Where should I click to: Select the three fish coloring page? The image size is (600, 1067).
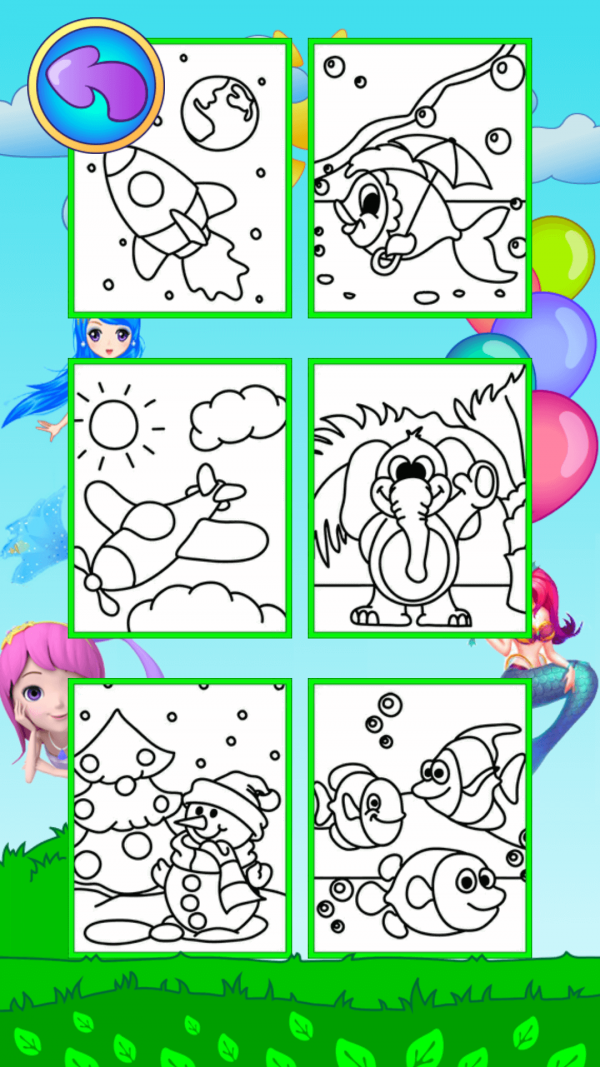pyautogui.click(x=419, y=817)
